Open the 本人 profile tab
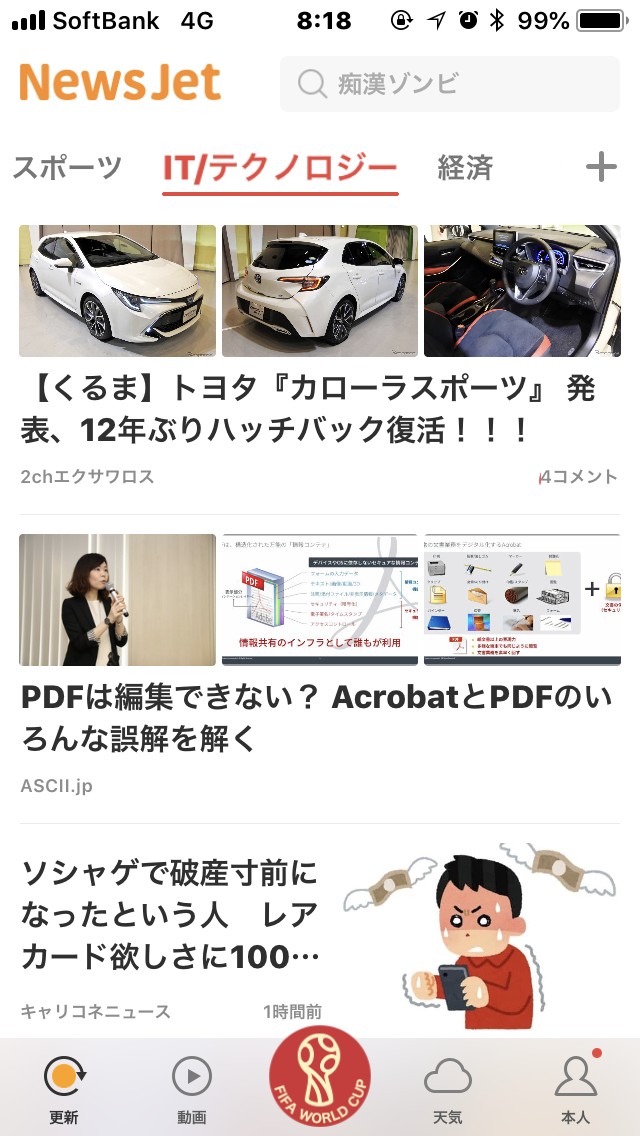Image resolution: width=640 pixels, height=1136 pixels. (576, 1090)
